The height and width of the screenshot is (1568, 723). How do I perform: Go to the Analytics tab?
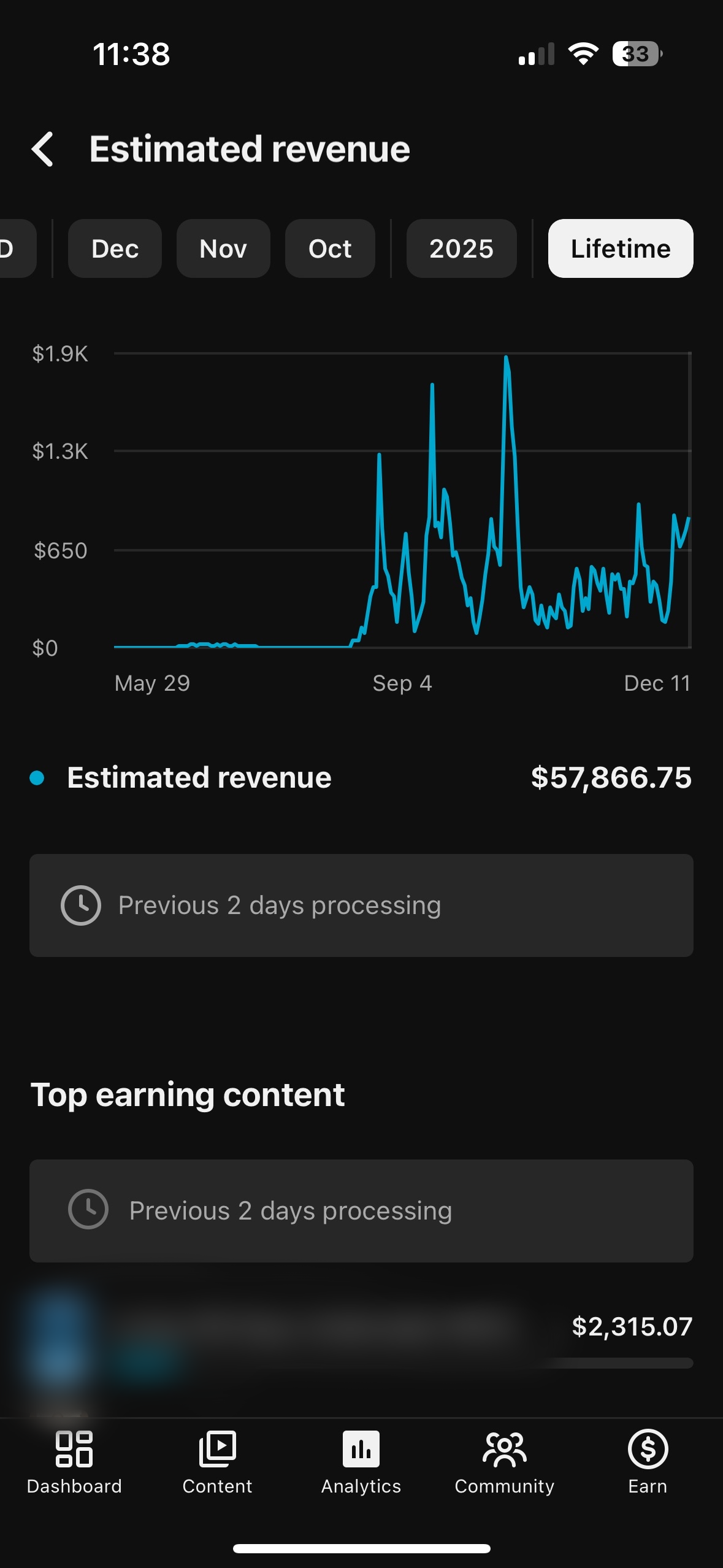point(361,1462)
